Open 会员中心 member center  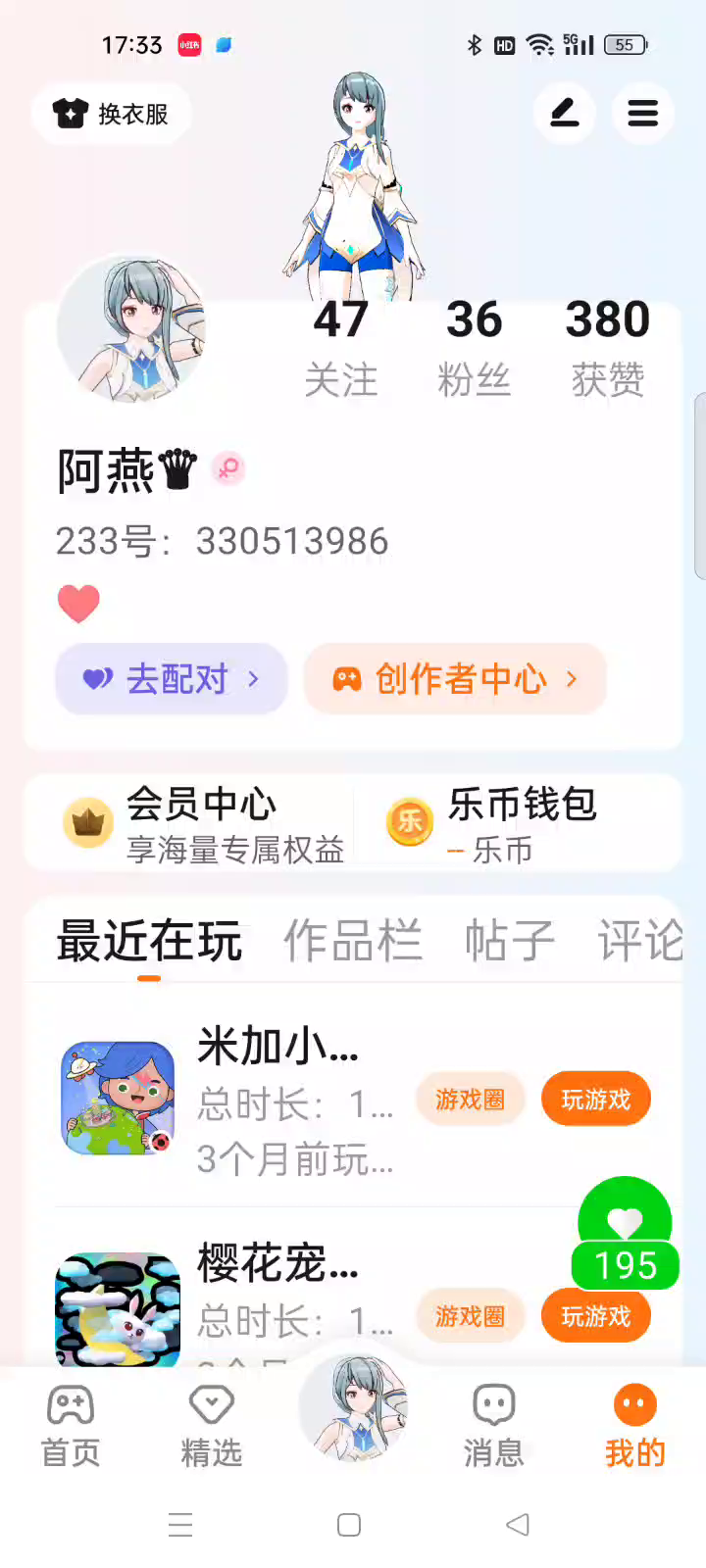(x=203, y=823)
